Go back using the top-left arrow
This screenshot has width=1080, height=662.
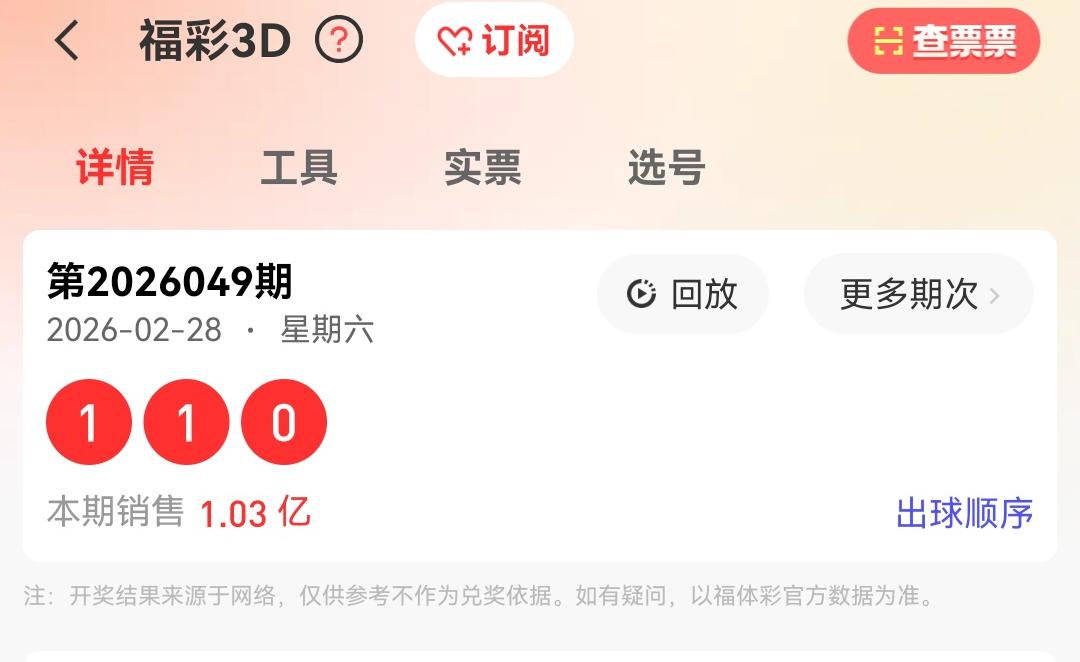tap(66, 41)
